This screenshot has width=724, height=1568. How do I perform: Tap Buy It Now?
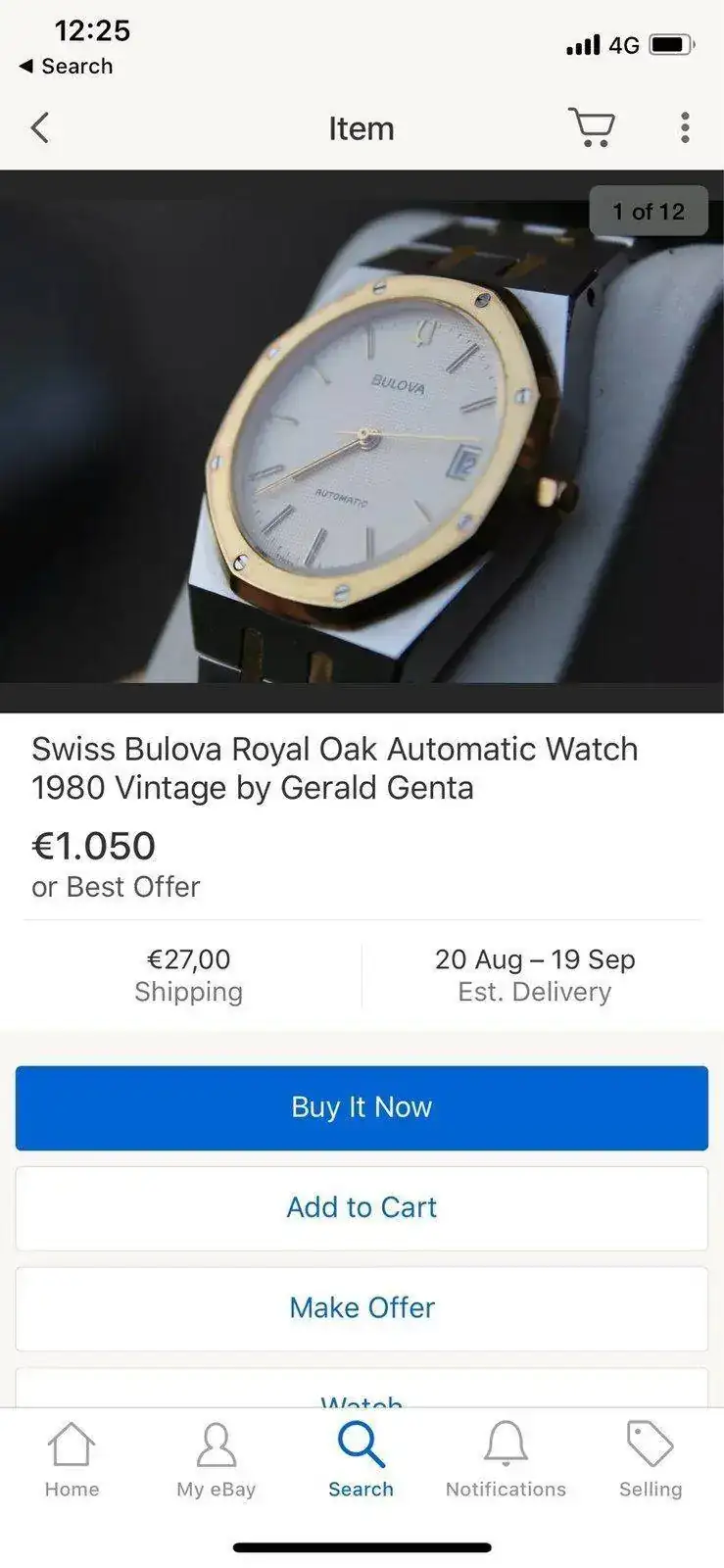pos(362,1107)
